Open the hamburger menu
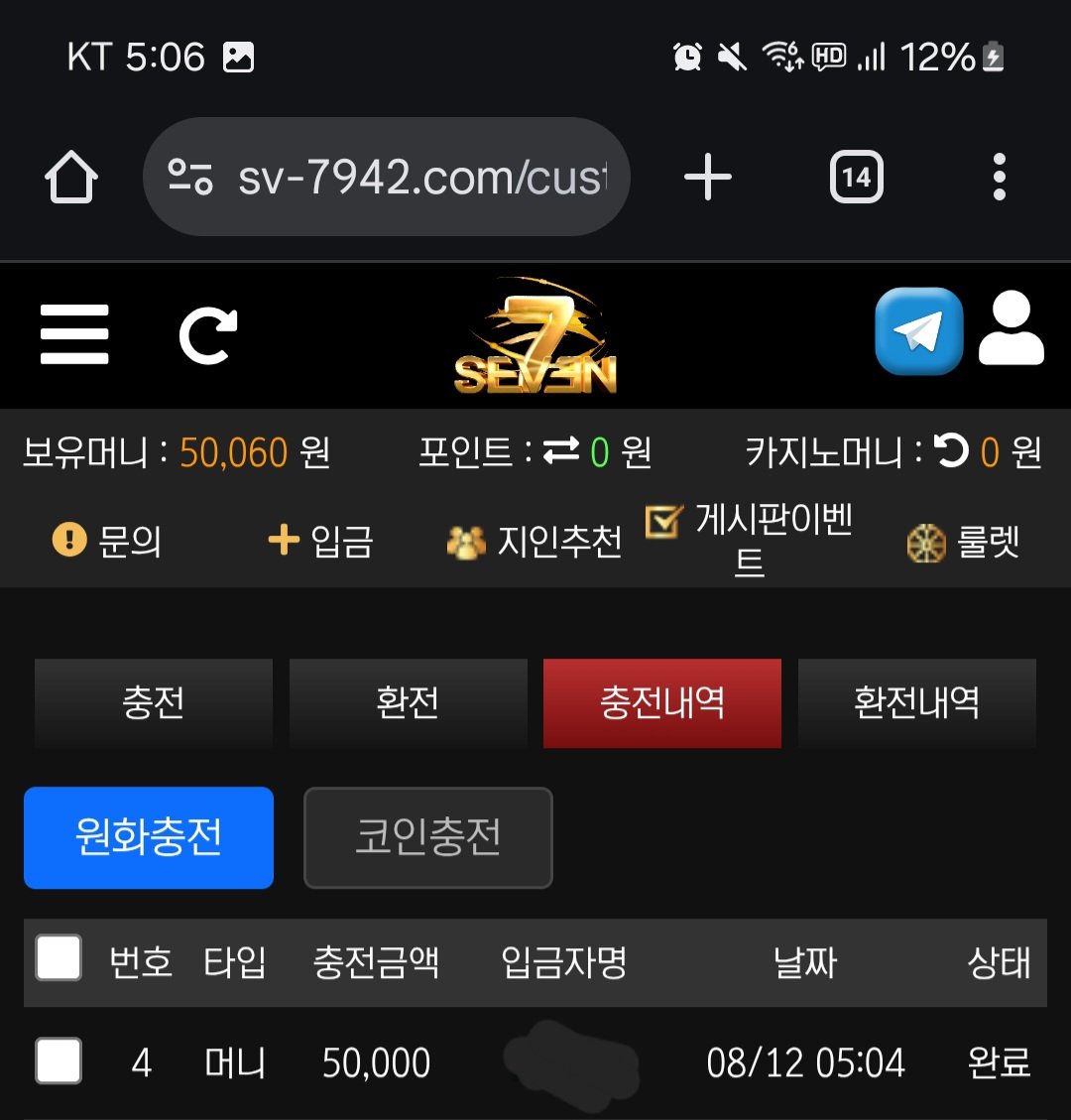This screenshot has height=1120, width=1071. coord(74,334)
